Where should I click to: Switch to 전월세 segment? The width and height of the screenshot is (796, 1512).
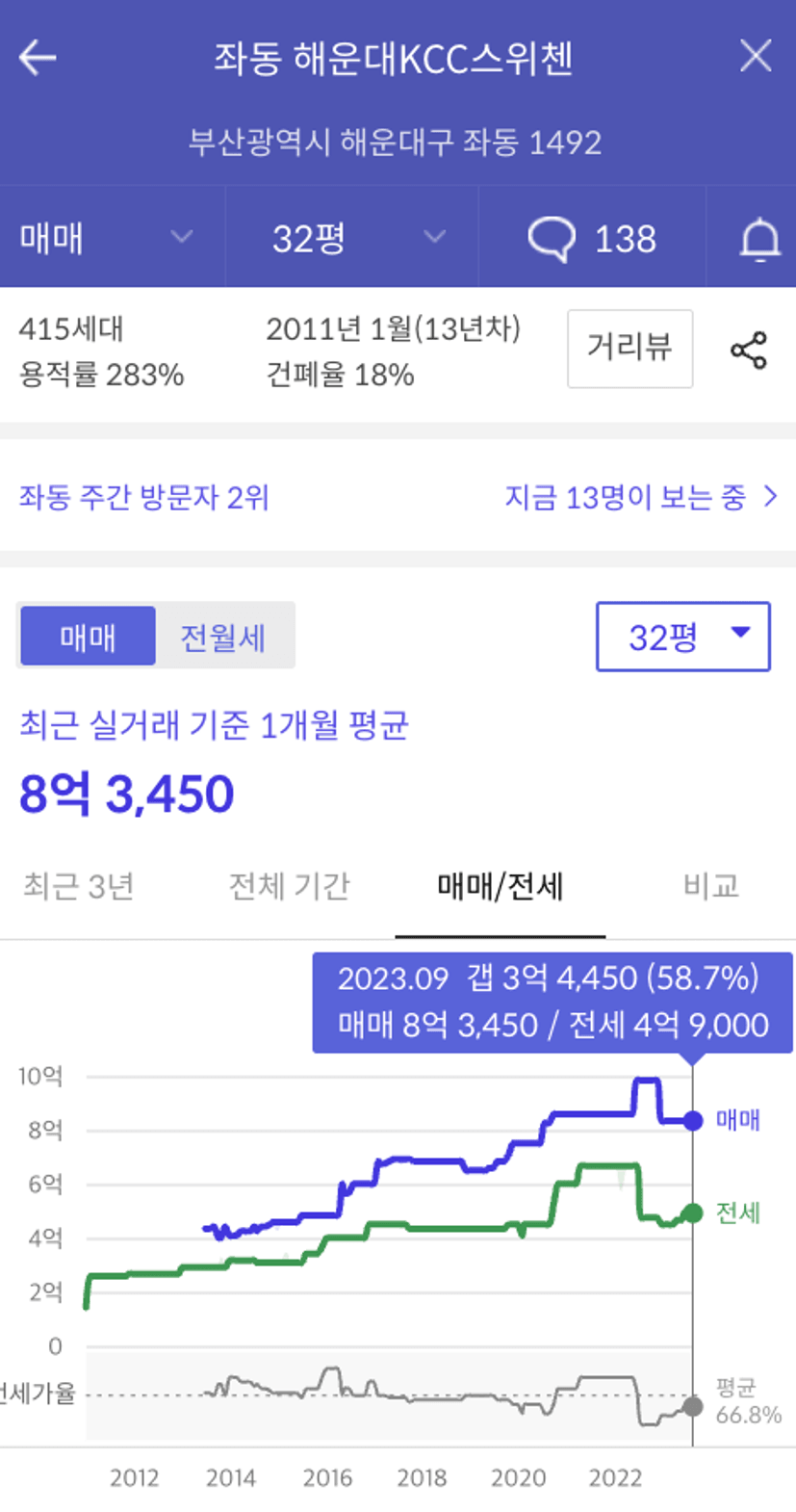223,636
